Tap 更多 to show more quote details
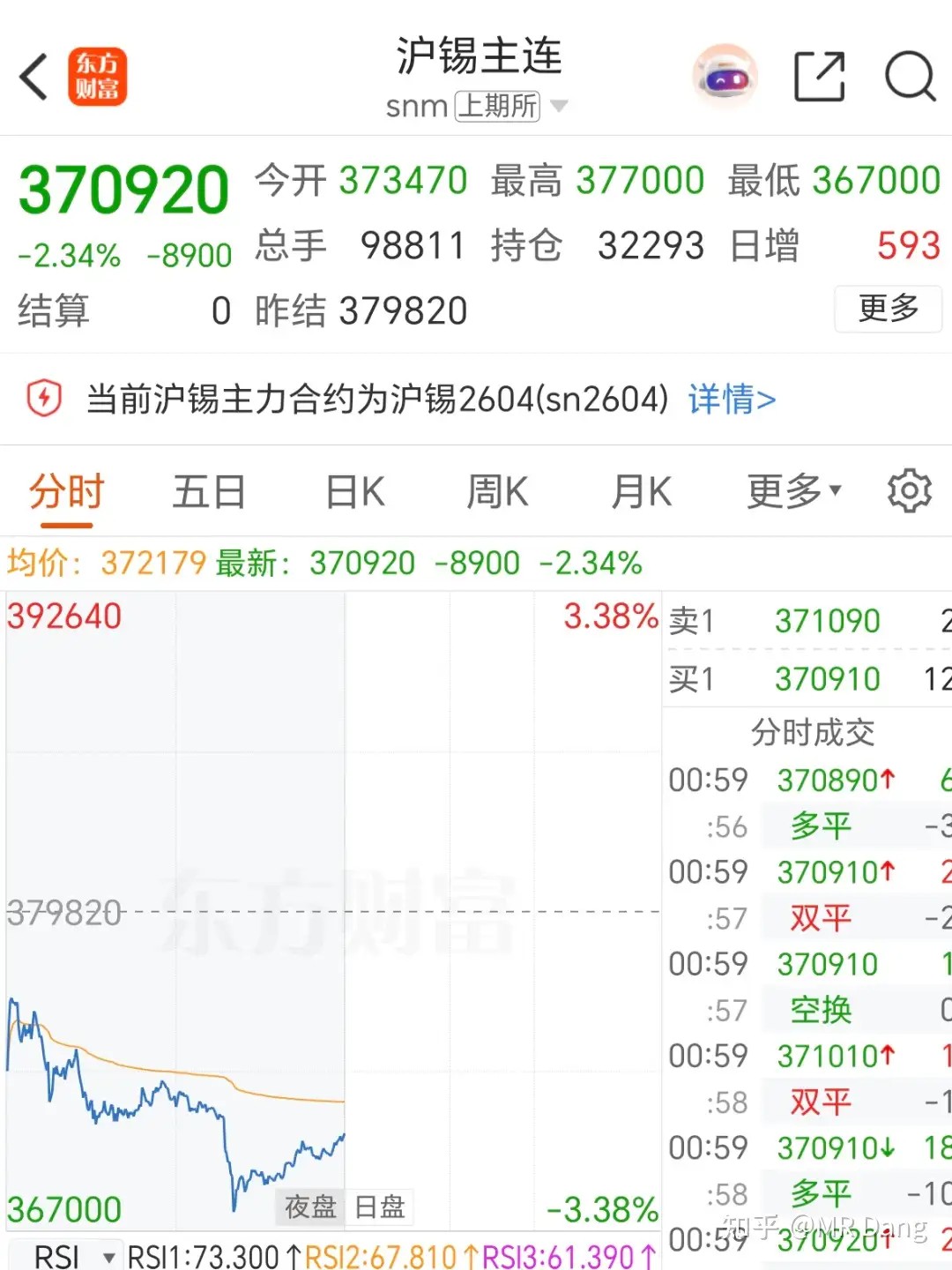 [888, 310]
